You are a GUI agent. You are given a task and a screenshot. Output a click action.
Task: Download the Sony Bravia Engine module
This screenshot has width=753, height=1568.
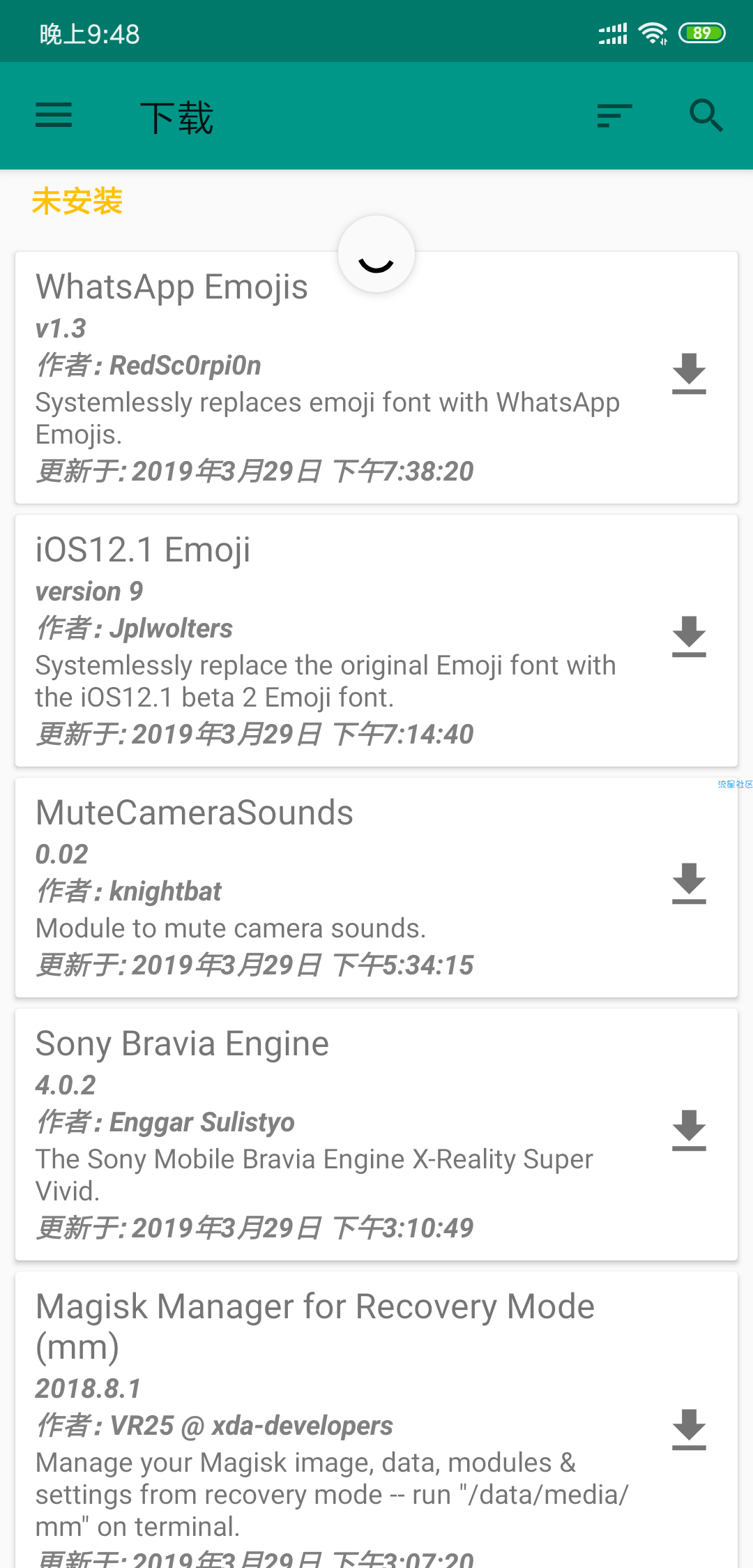pyautogui.click(x=689, y=1131)
